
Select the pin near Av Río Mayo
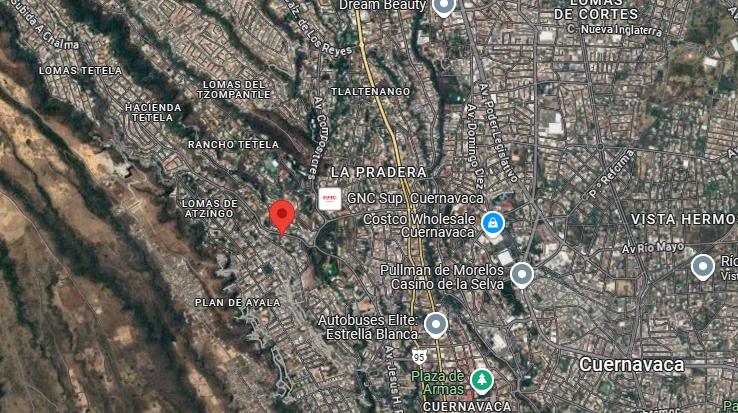point(703,267)
